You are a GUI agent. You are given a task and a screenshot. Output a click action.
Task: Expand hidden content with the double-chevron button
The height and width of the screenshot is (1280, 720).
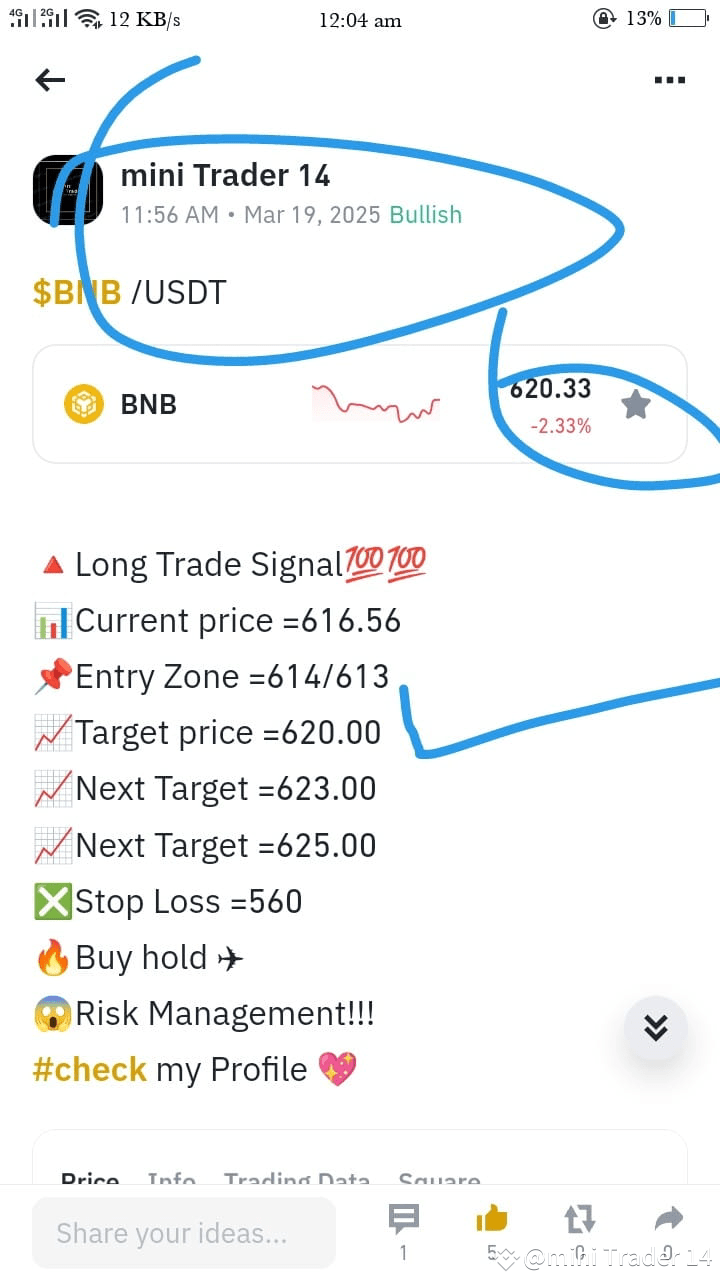click(655, 1027)
